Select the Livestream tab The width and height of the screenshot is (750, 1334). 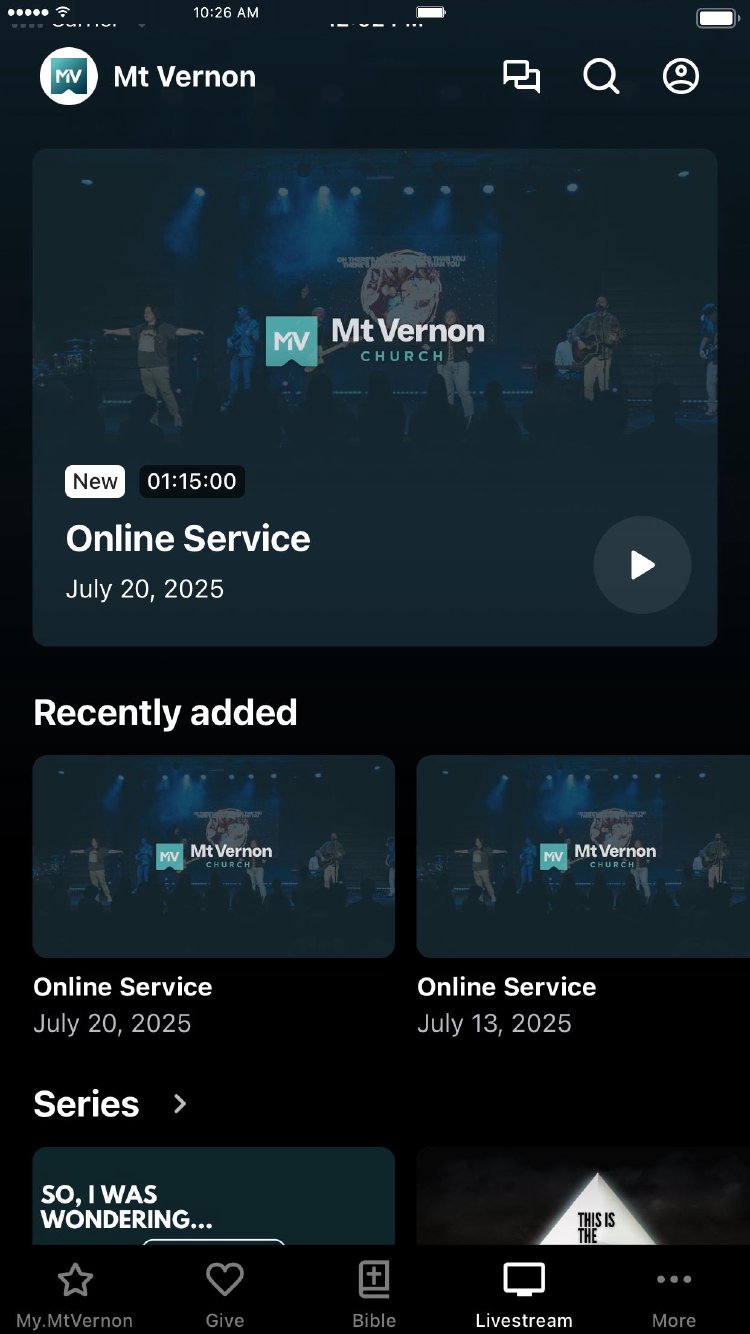524,1294
